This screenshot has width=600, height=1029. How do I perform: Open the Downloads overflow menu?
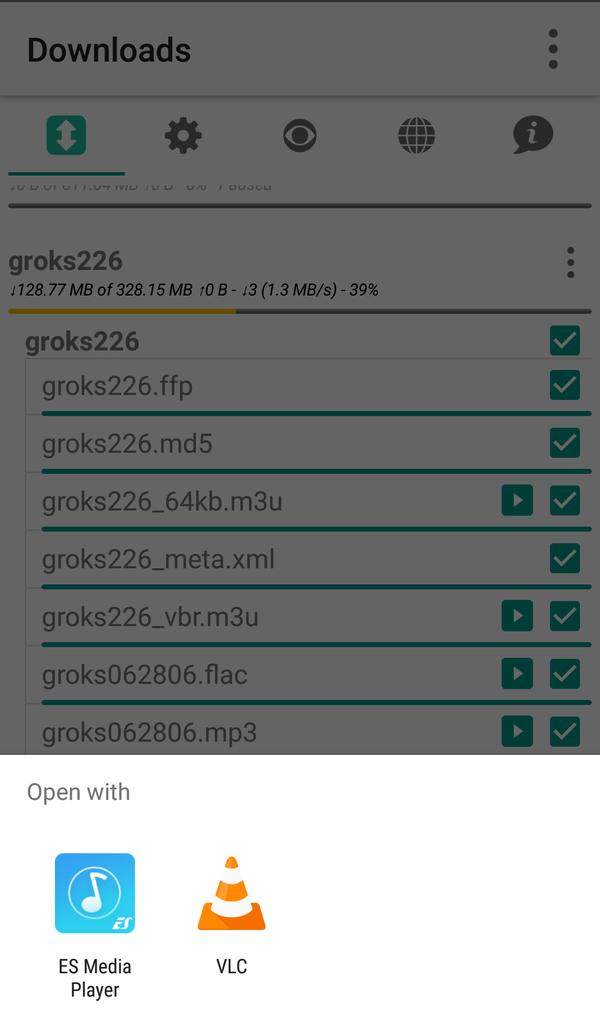tap(553, 49)
